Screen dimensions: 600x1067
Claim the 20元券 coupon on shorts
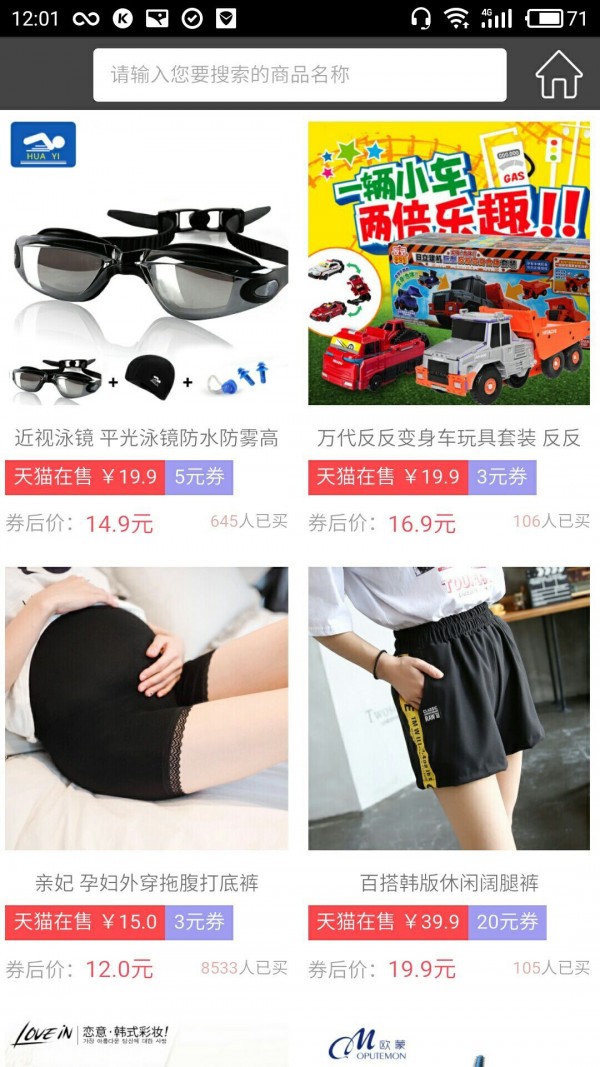coord(507,922)
